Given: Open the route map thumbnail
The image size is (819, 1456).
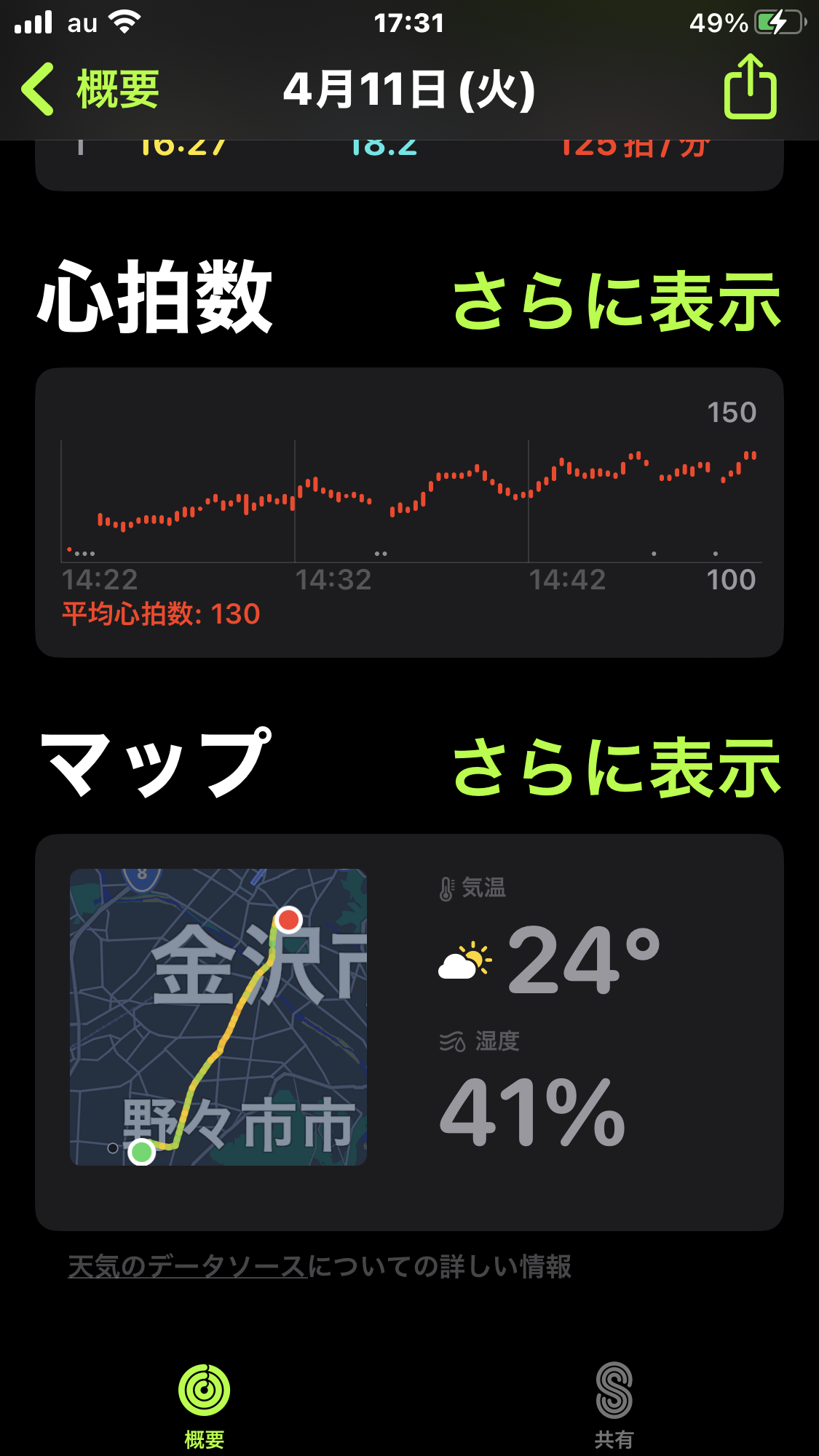Looking at the screenshot, I should tap(218, 1017).
